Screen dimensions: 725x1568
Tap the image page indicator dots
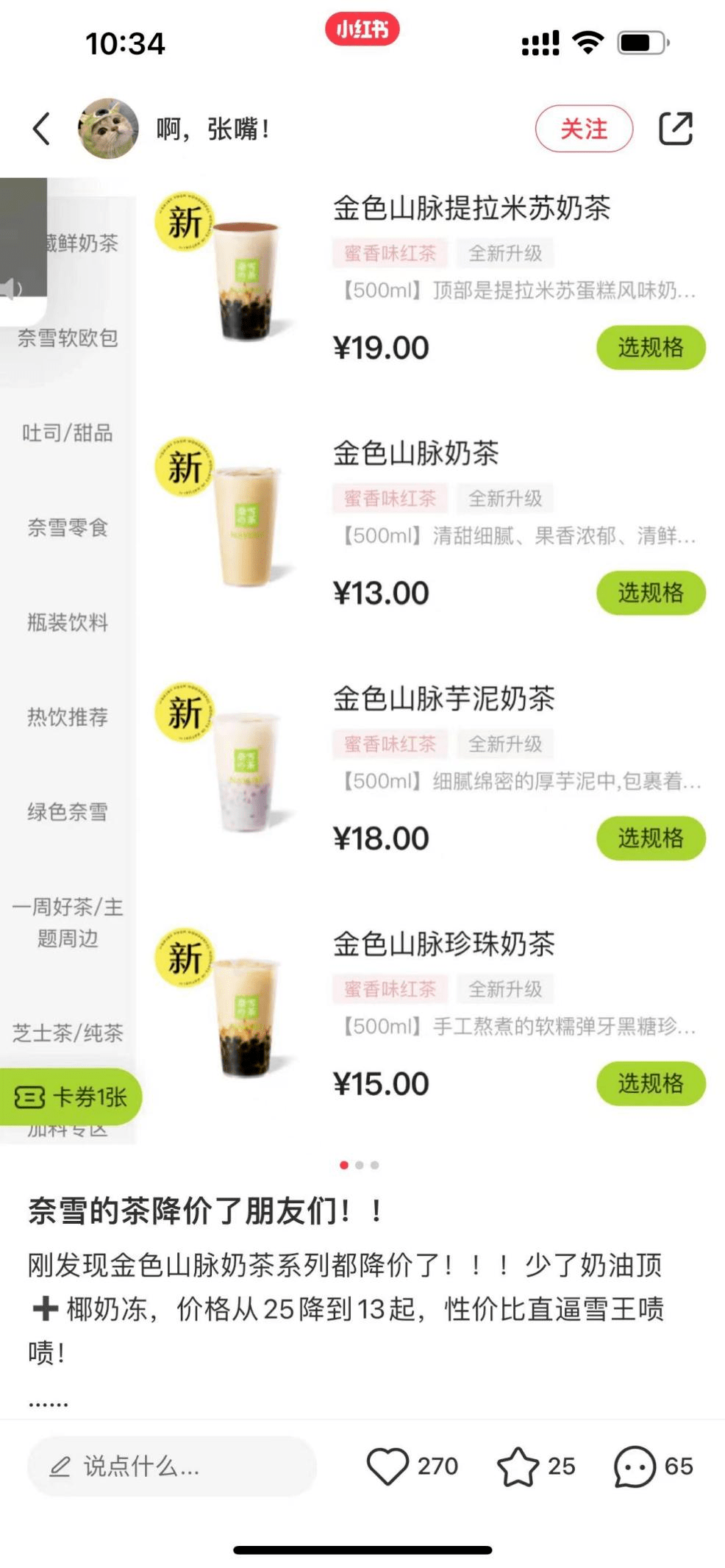pyautogui.click(x=359, y=1165)
